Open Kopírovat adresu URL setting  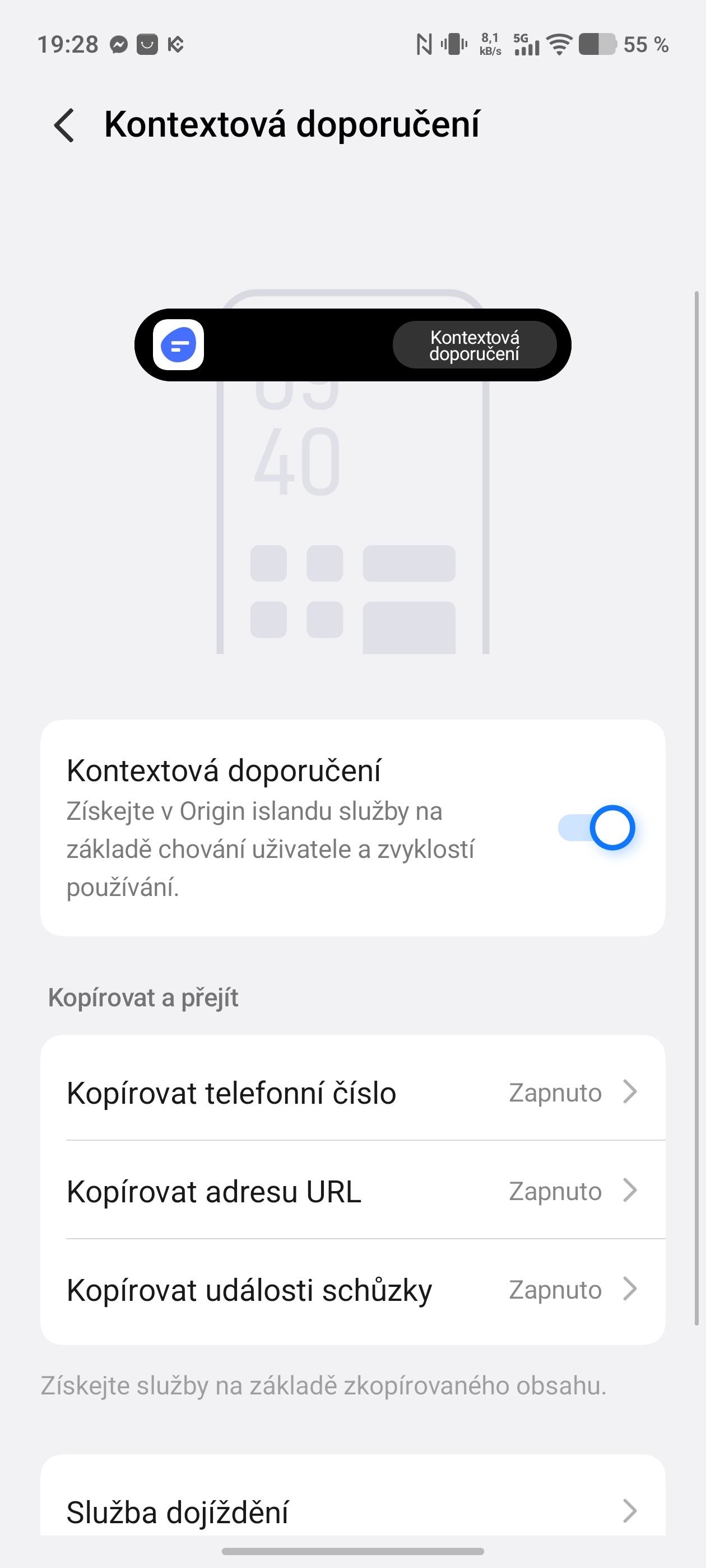tap(352, 1191)
